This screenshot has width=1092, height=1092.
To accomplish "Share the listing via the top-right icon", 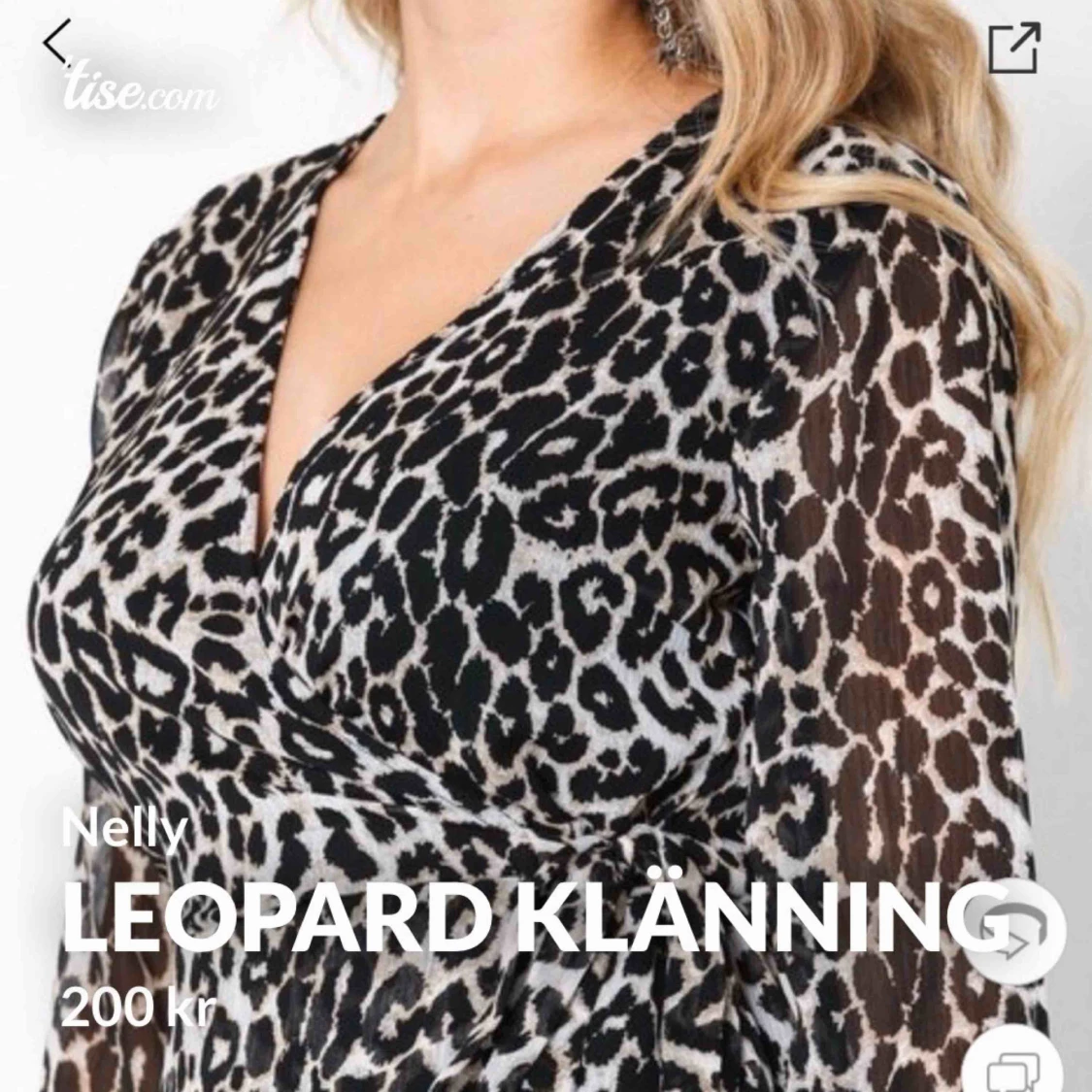I will [1014, 48].
